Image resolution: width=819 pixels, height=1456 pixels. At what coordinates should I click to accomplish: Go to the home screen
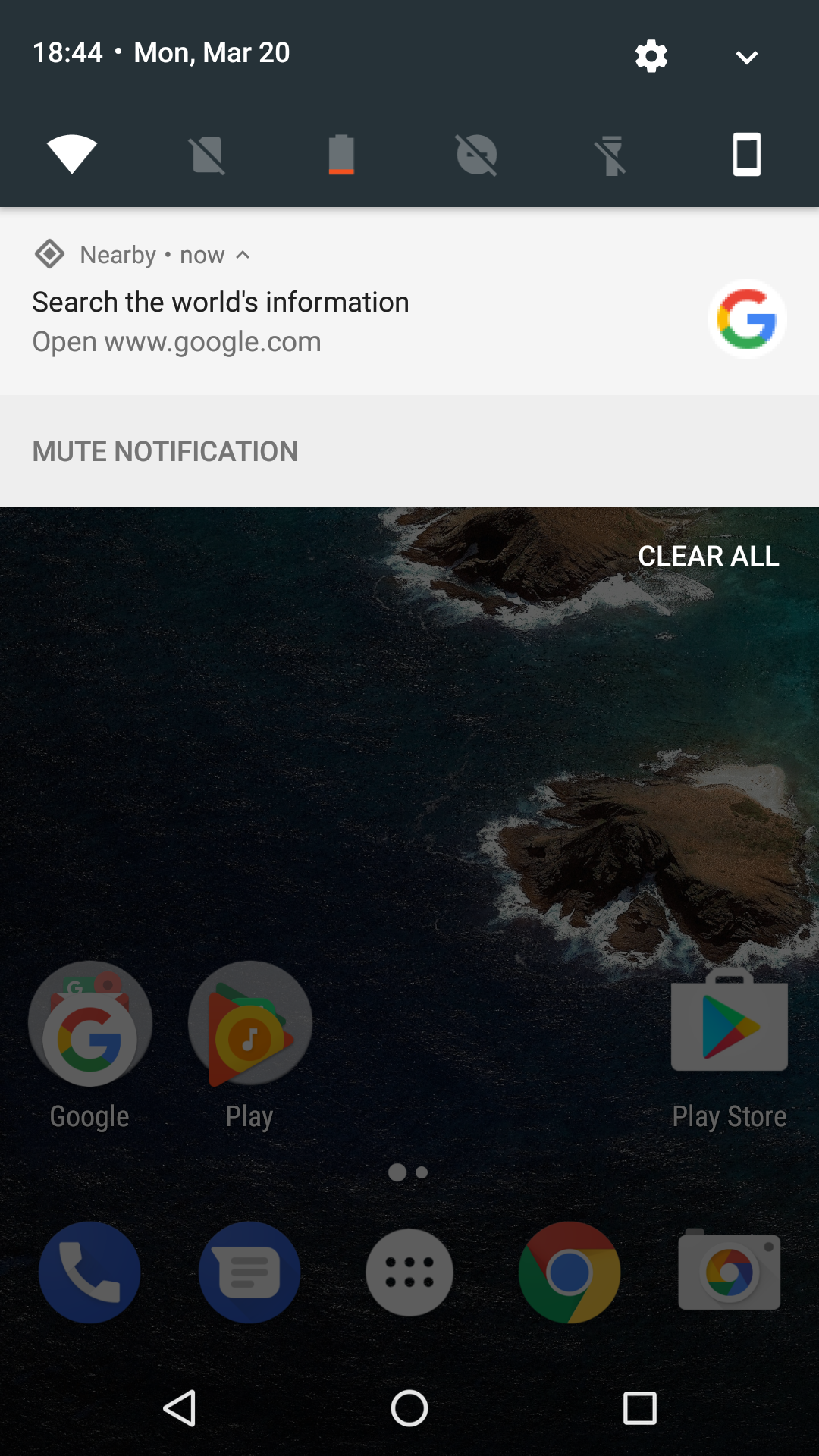pos(409,1409)
